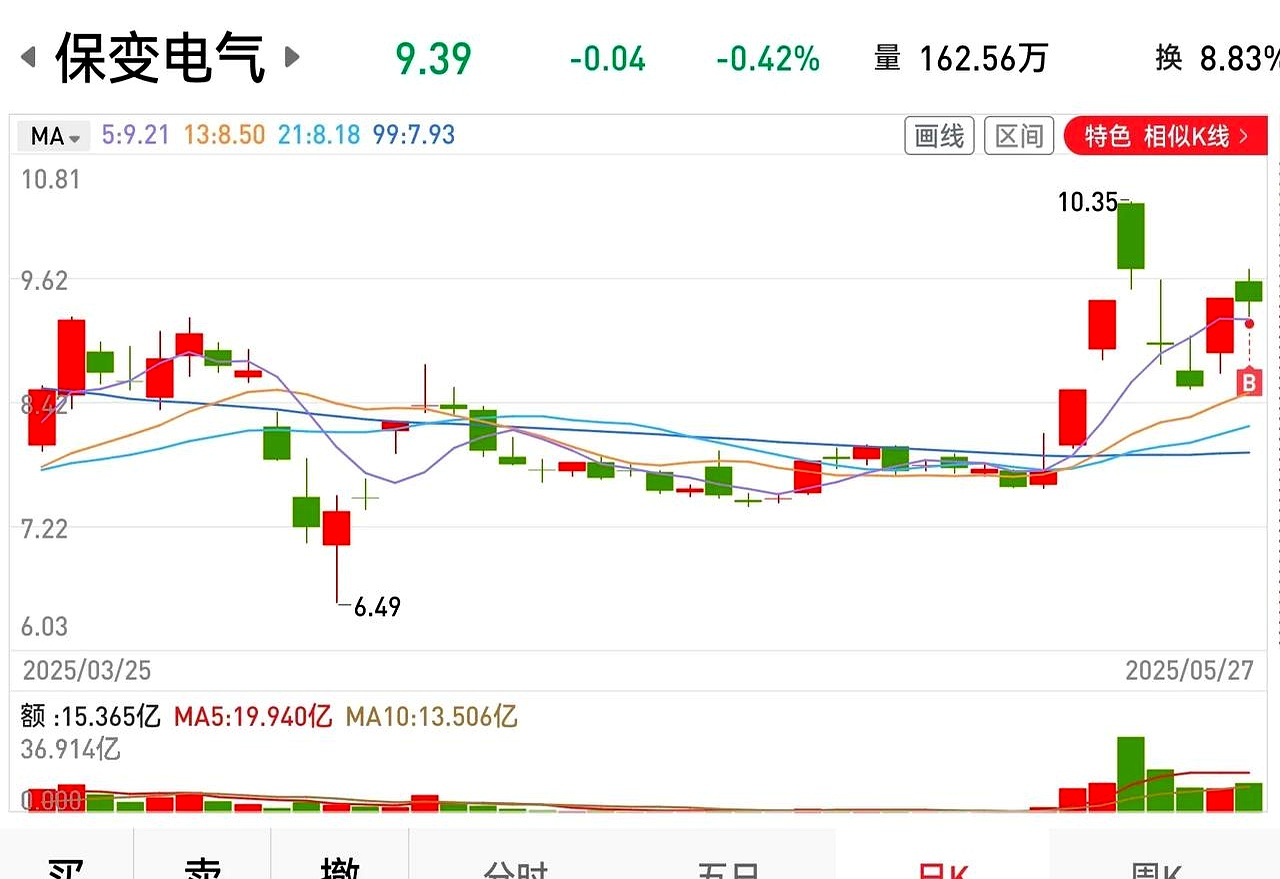
Task: Switch to the 五日 chart tab
Action: tap(730, 866)
